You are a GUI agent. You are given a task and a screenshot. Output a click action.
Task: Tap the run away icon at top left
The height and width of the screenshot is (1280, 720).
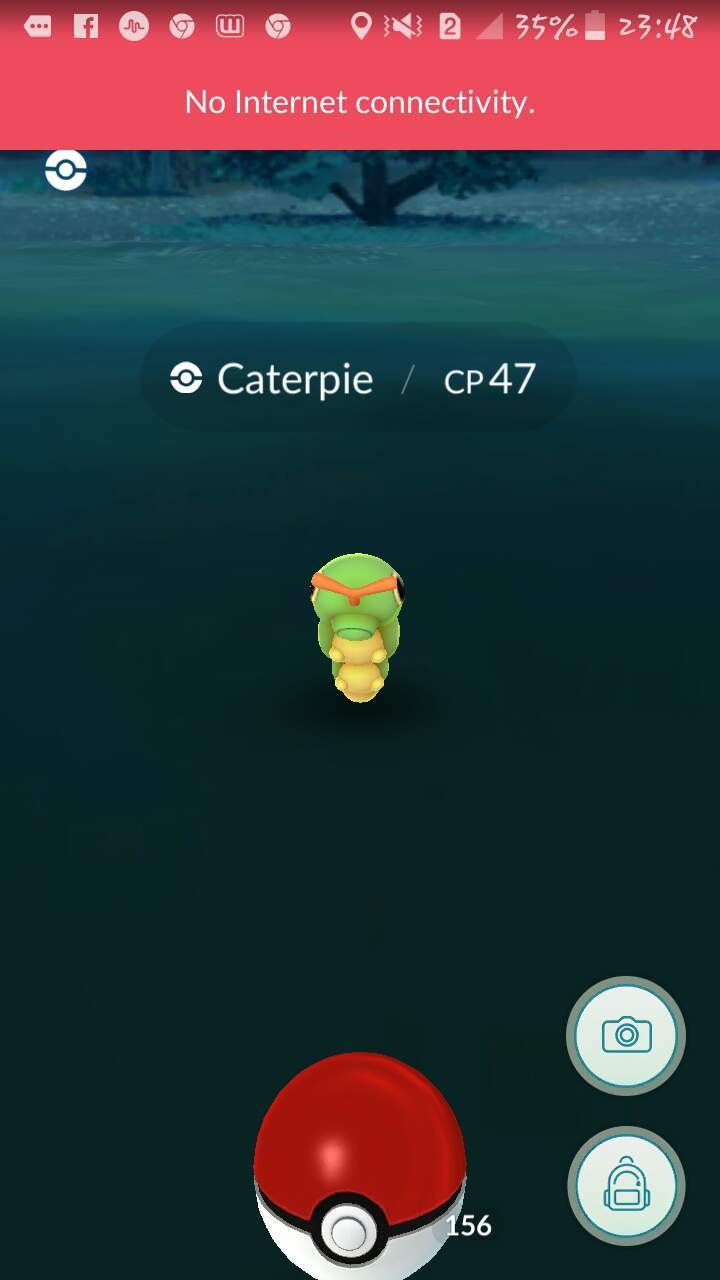click(66, 171)
